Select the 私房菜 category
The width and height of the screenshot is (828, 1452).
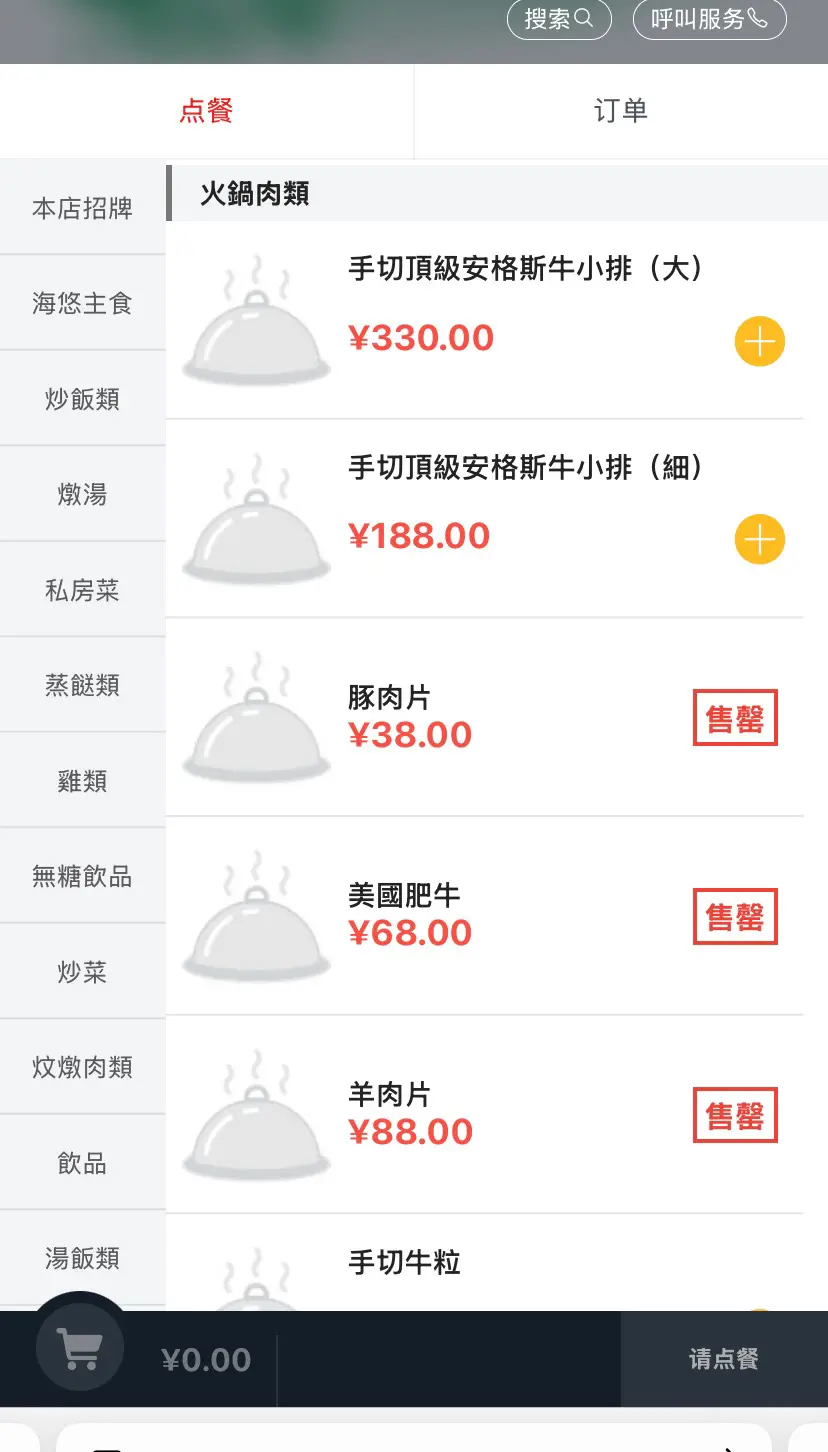(82, 590)
